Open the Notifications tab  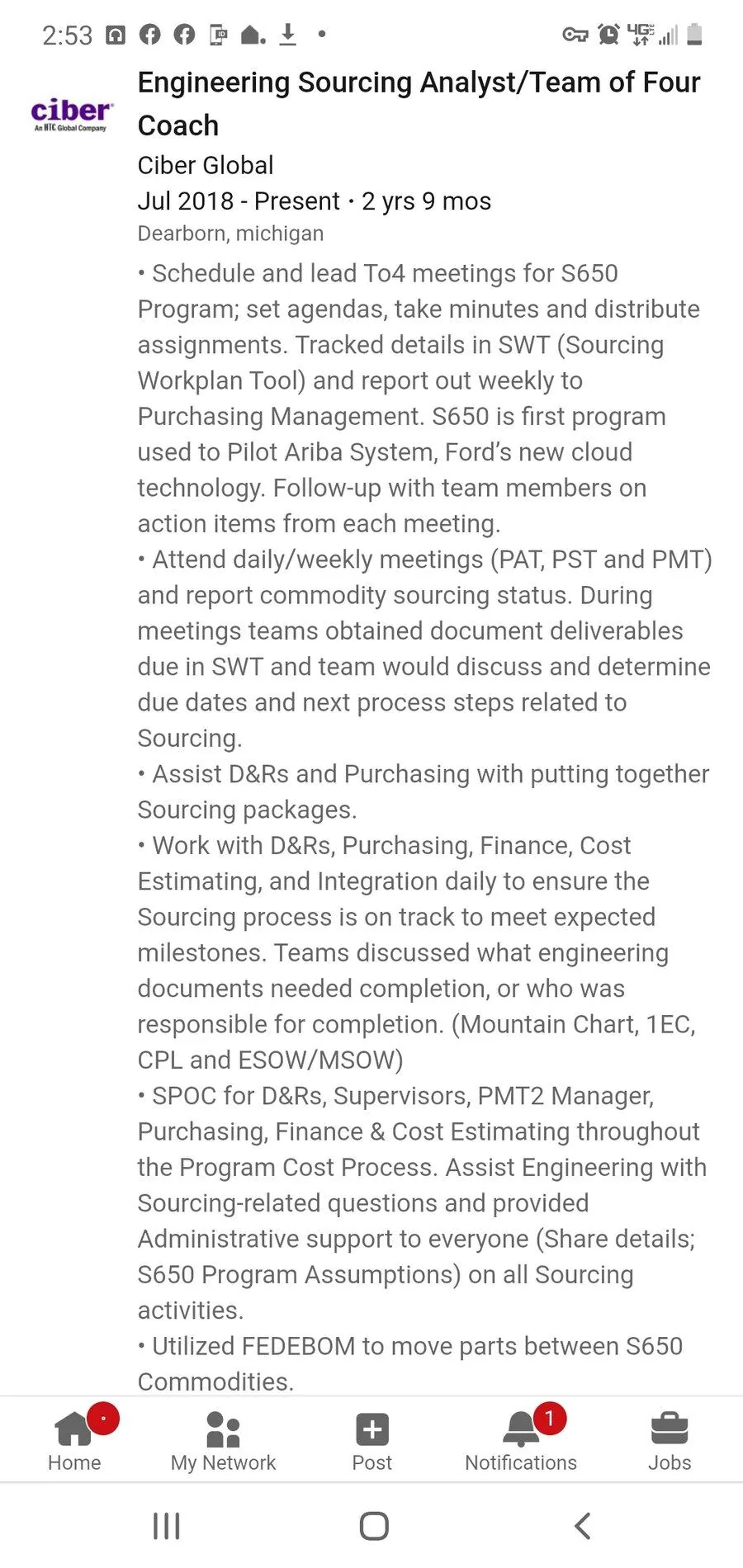521,1439
